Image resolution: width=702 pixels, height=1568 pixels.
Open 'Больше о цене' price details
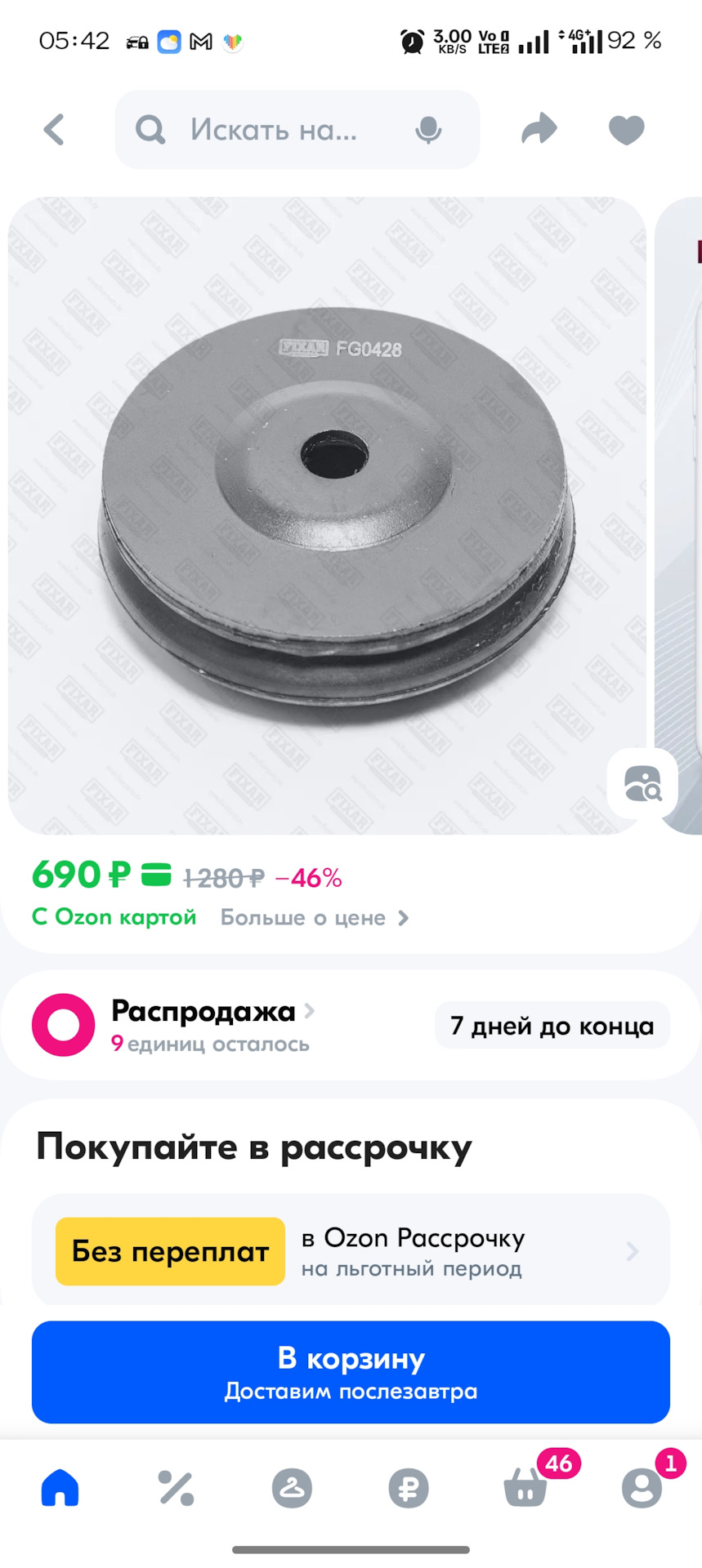point(314,918)
